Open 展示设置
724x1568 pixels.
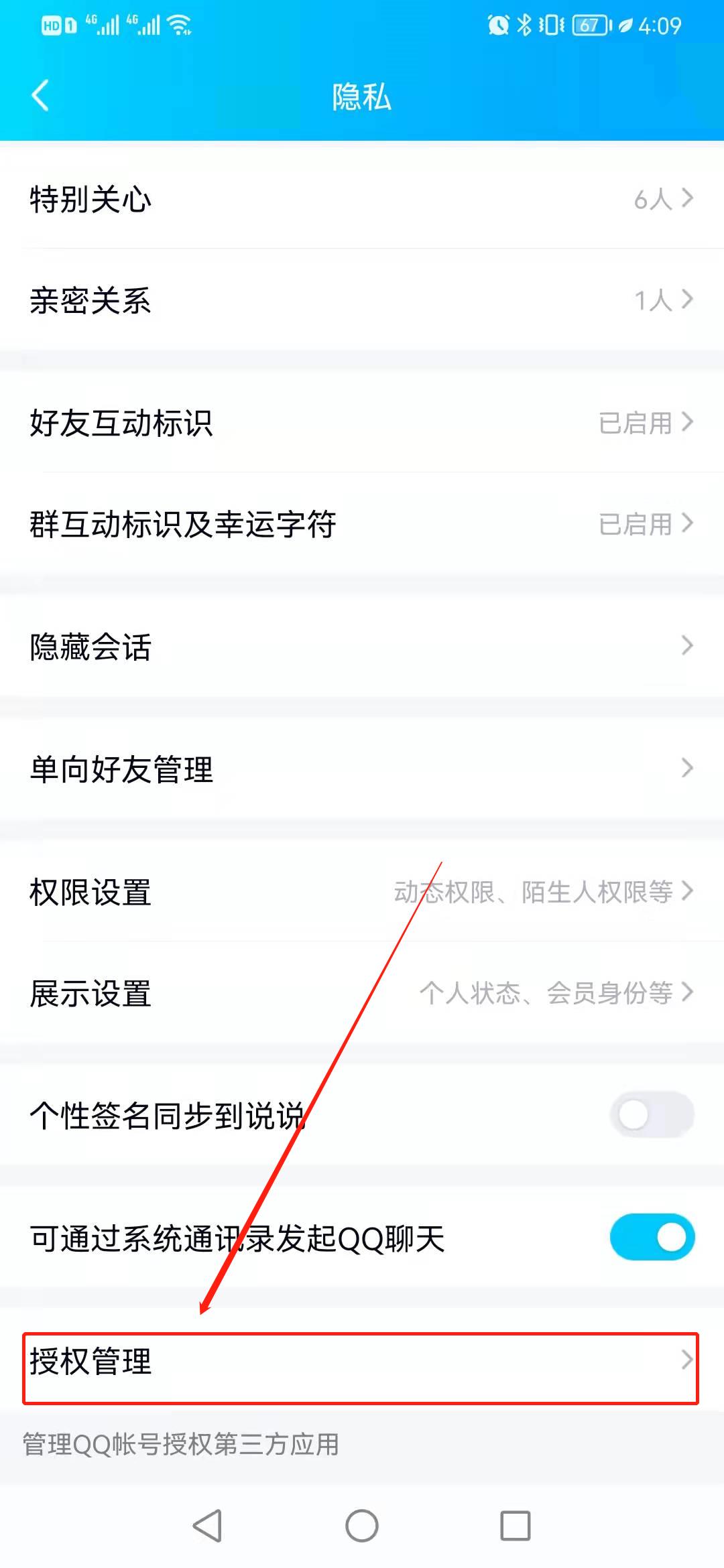(362, 992)
